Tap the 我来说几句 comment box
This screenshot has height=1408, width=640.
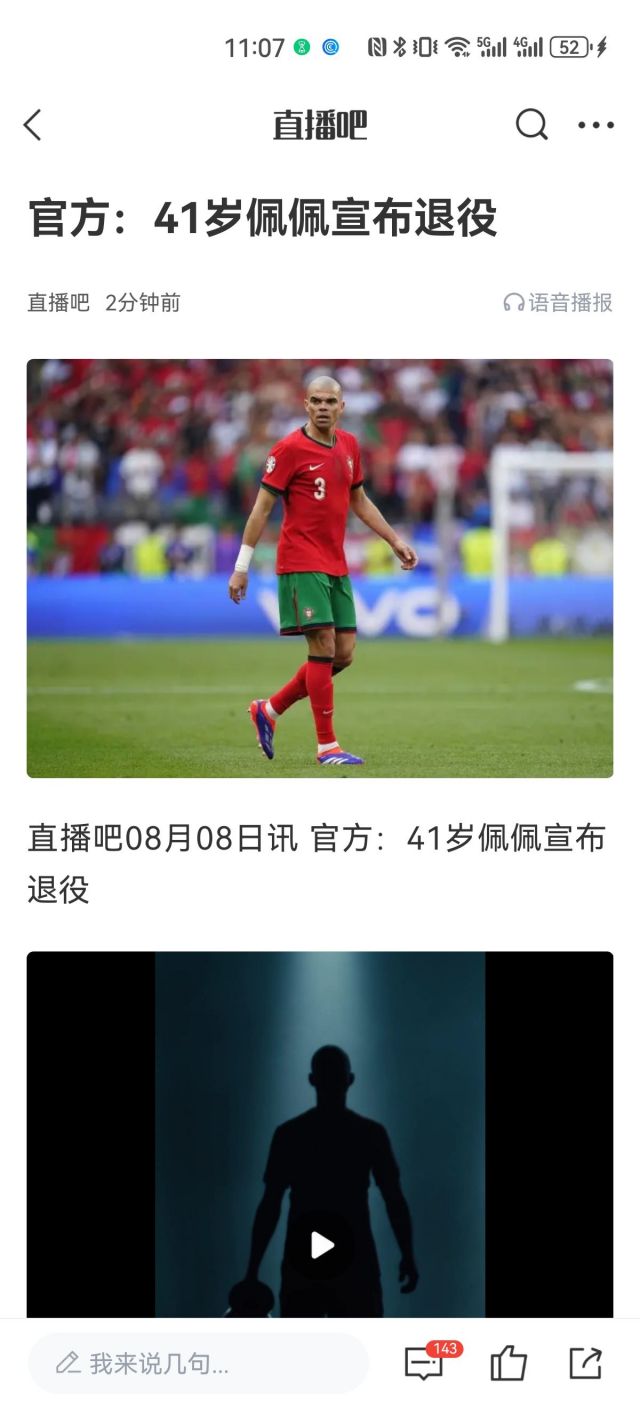coord(198,1363)
